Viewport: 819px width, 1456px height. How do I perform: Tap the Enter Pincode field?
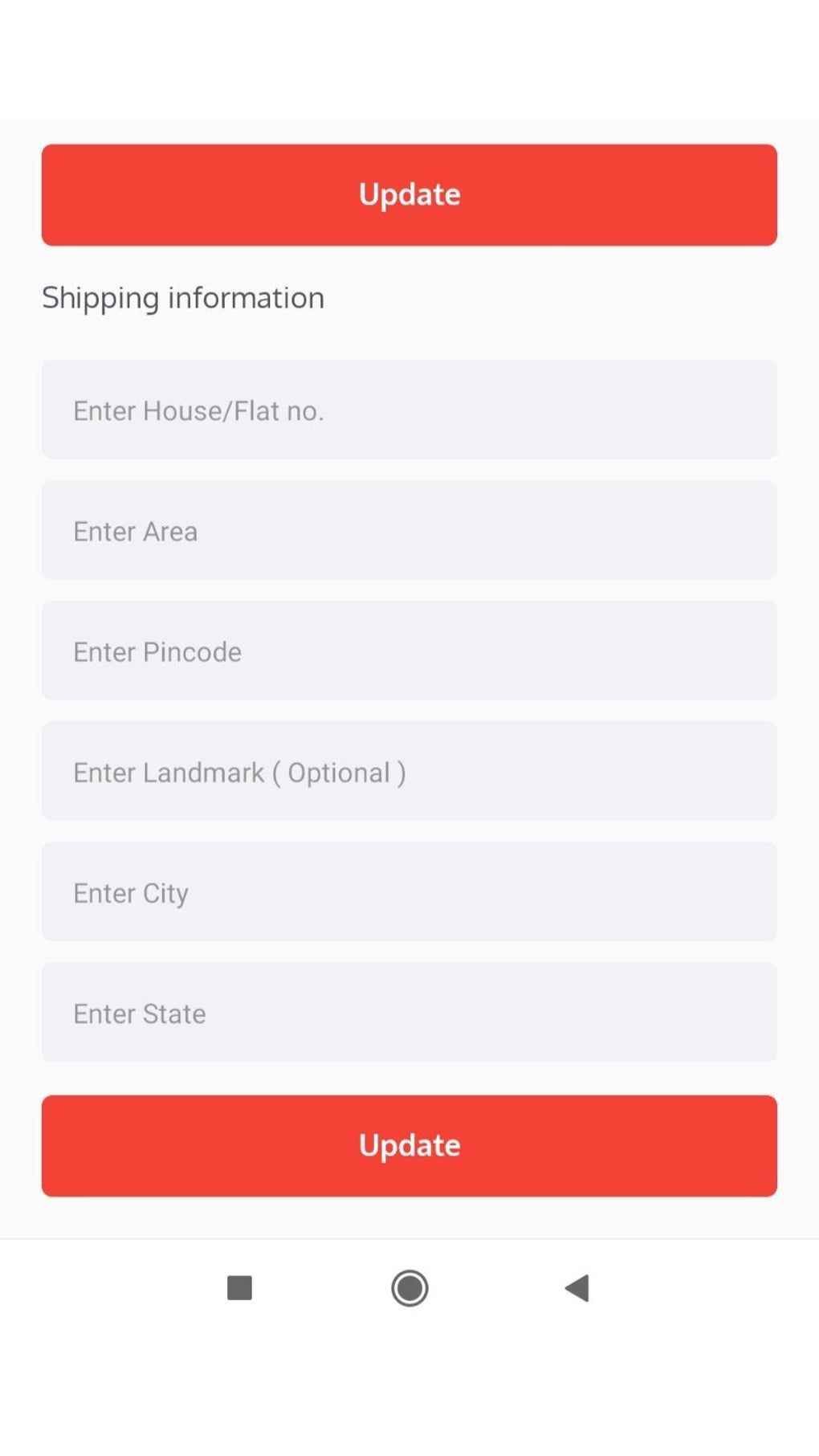coord(409,651)
